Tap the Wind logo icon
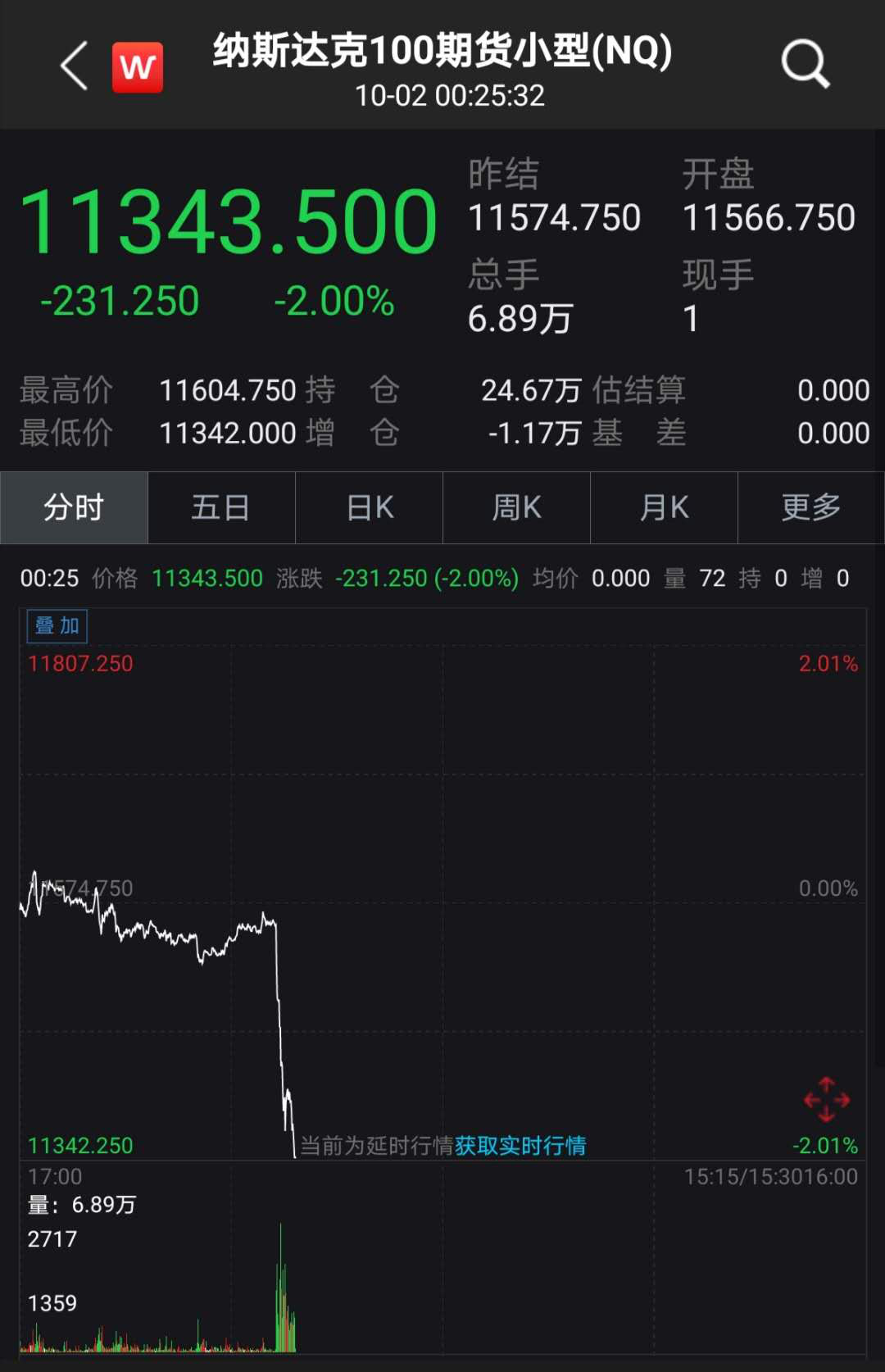 (x=138, y=67)
